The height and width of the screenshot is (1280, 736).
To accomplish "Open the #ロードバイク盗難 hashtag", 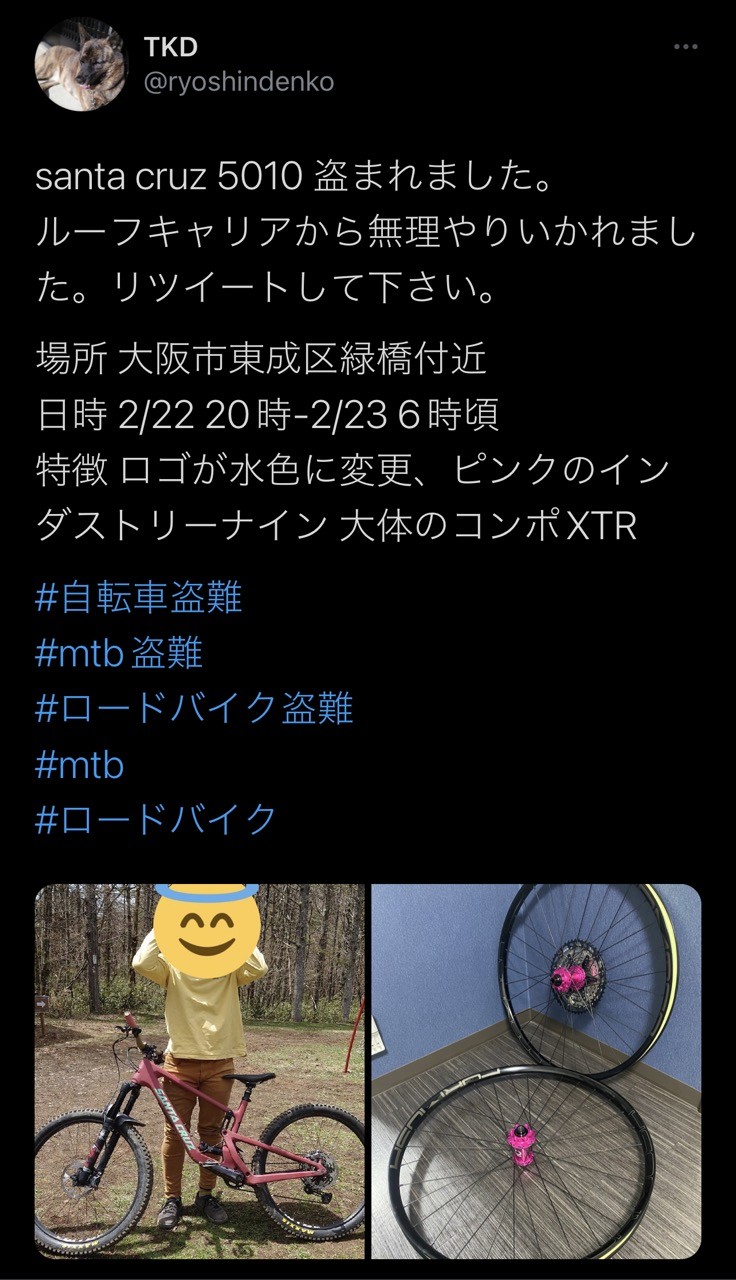I will pos(194,709).
